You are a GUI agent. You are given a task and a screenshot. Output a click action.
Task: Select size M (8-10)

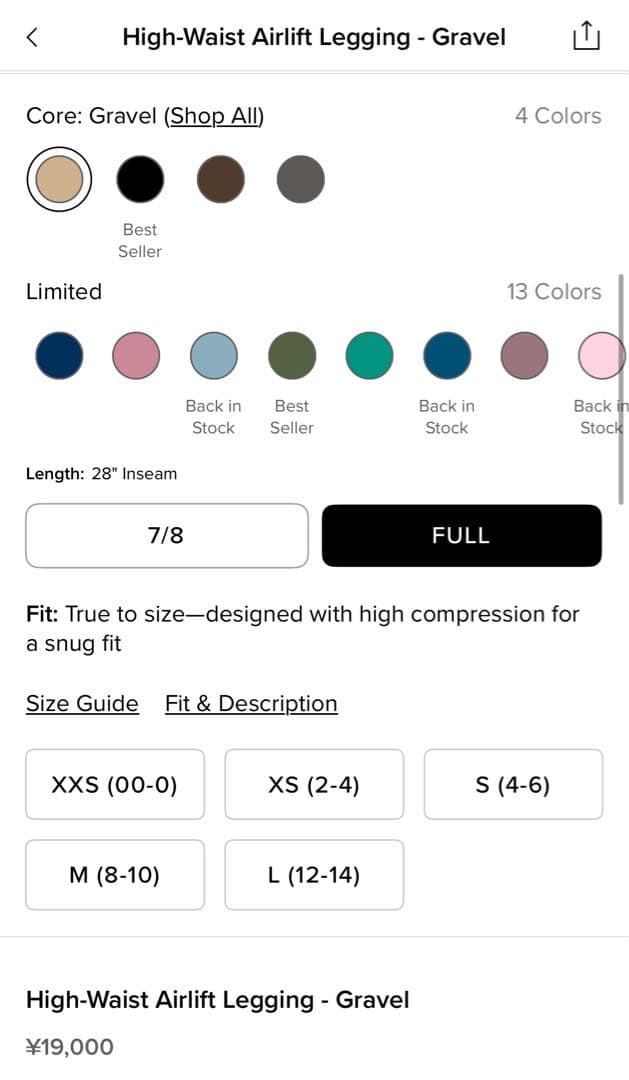coord(114,875)
